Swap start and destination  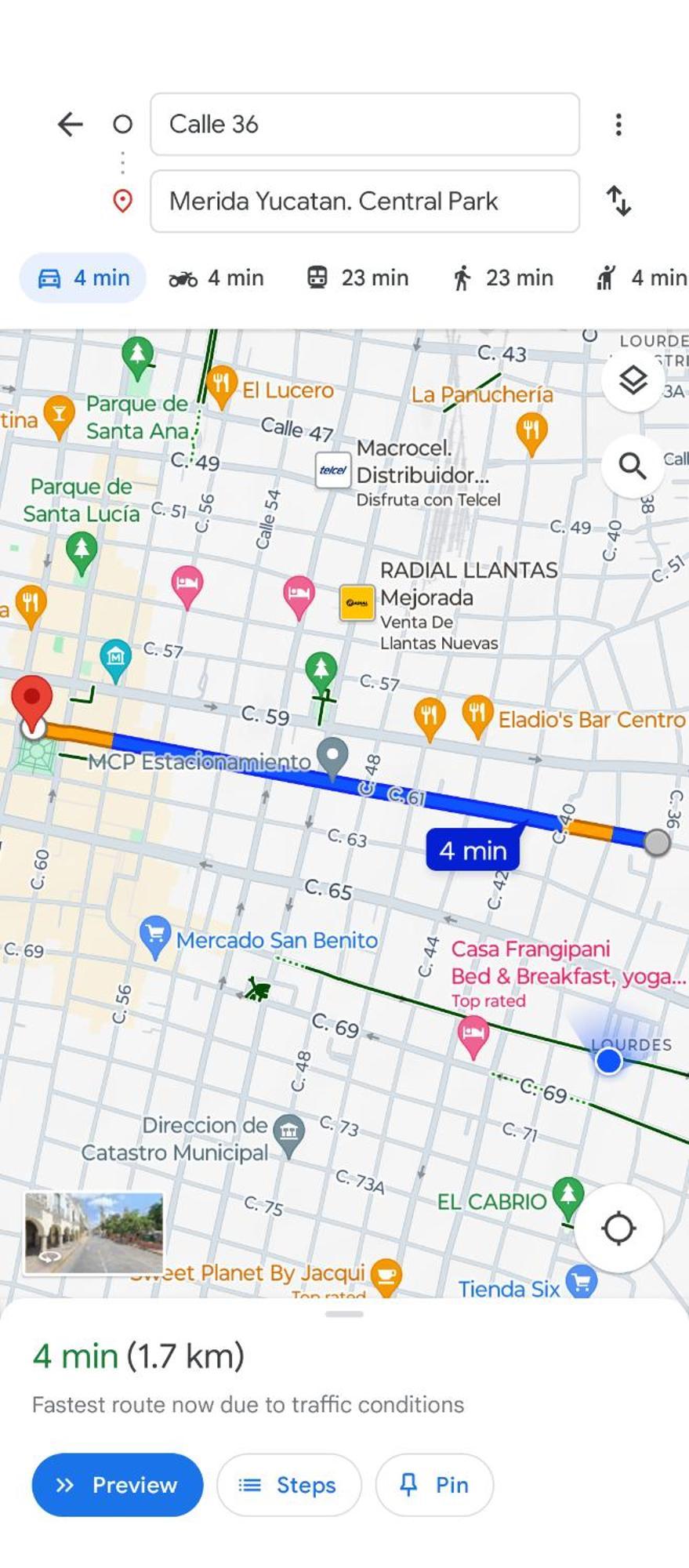[618, 201]
